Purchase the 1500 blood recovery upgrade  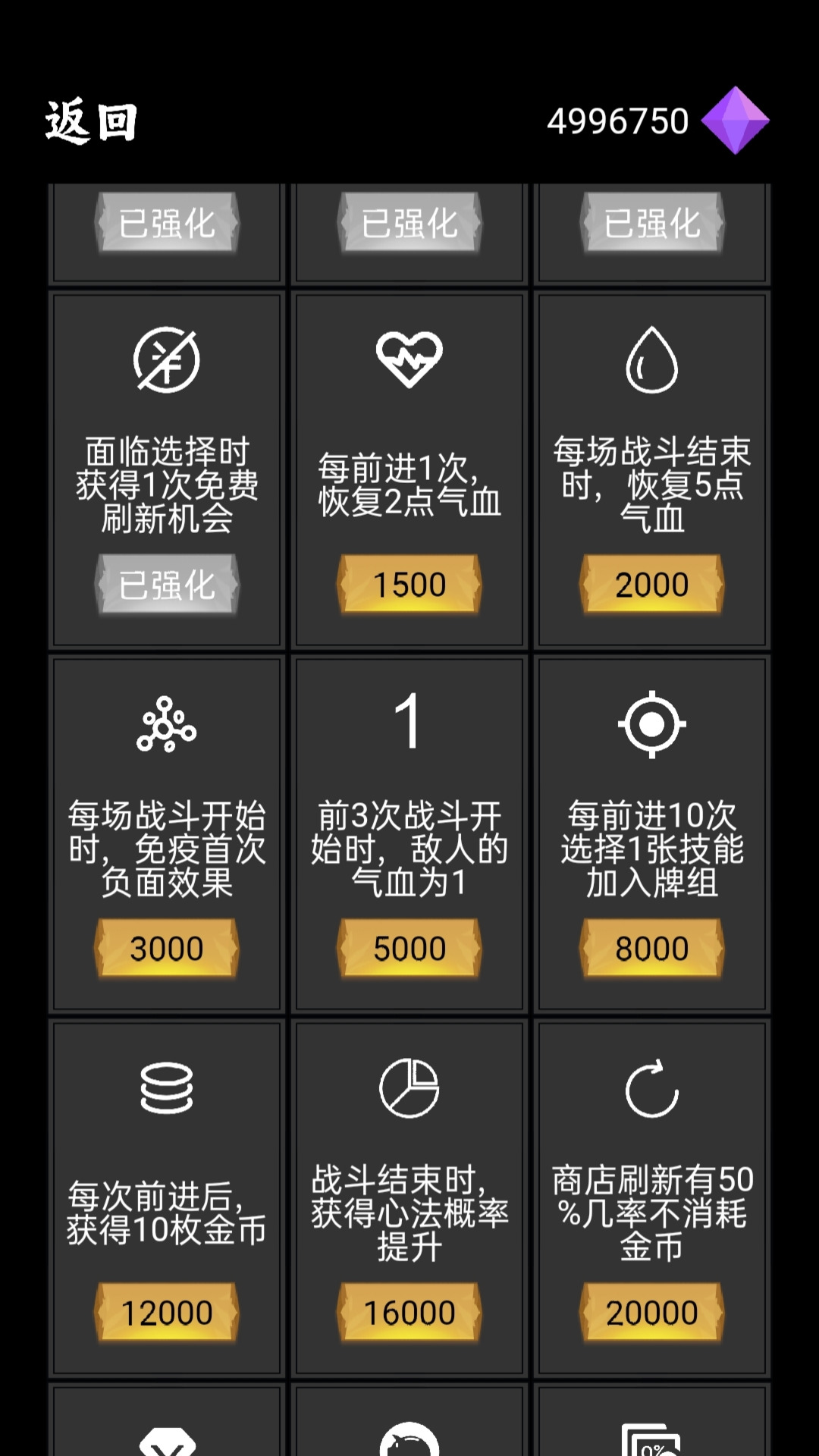tap(409, 584)
